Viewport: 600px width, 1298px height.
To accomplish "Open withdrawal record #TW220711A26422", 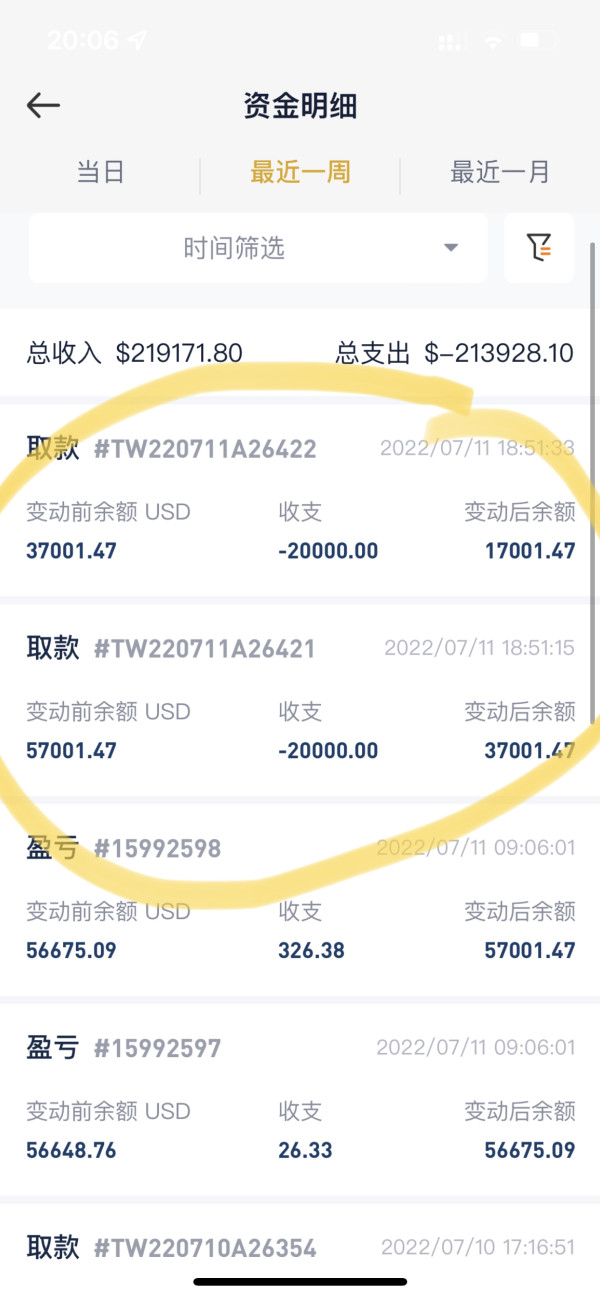I will (x=300, y=499).
